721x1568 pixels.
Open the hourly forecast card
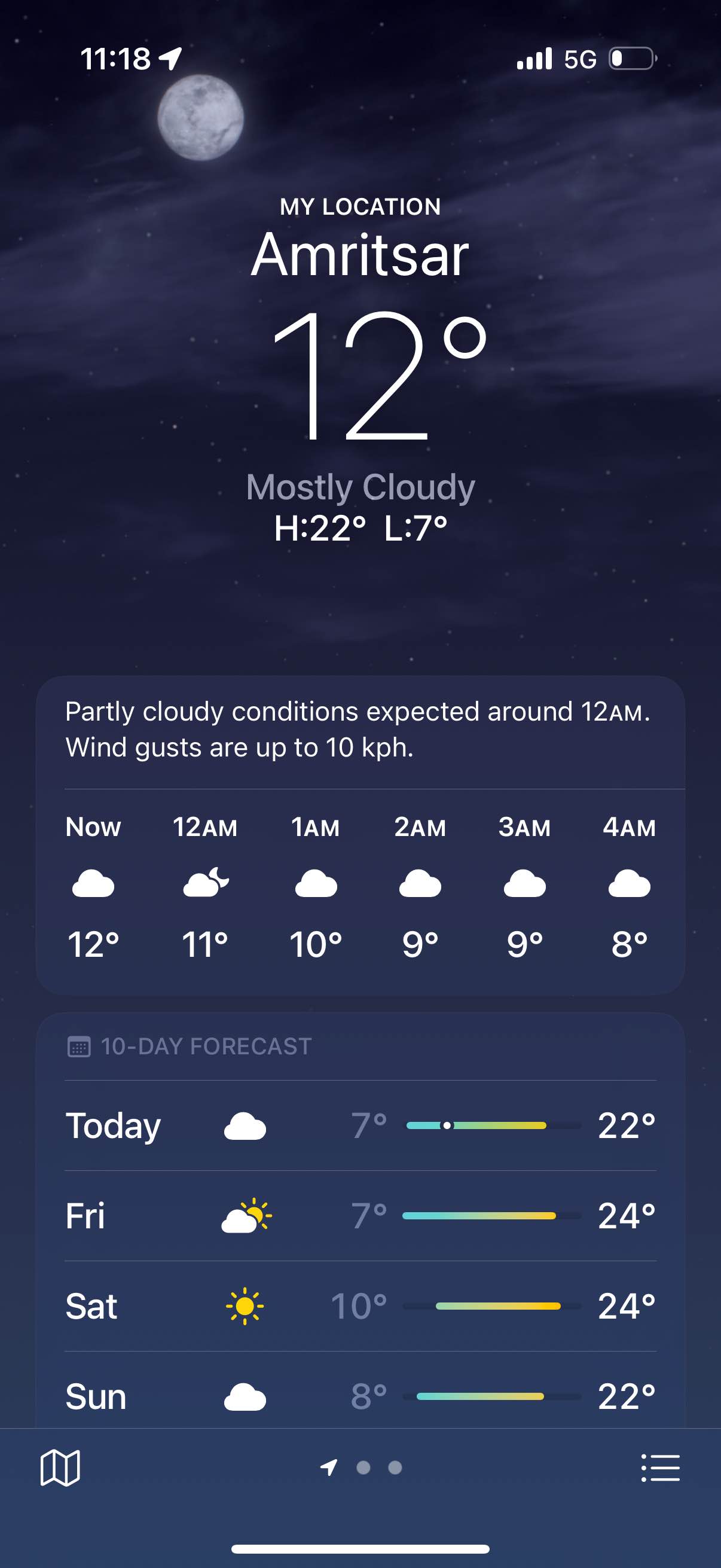coord(360,883)
